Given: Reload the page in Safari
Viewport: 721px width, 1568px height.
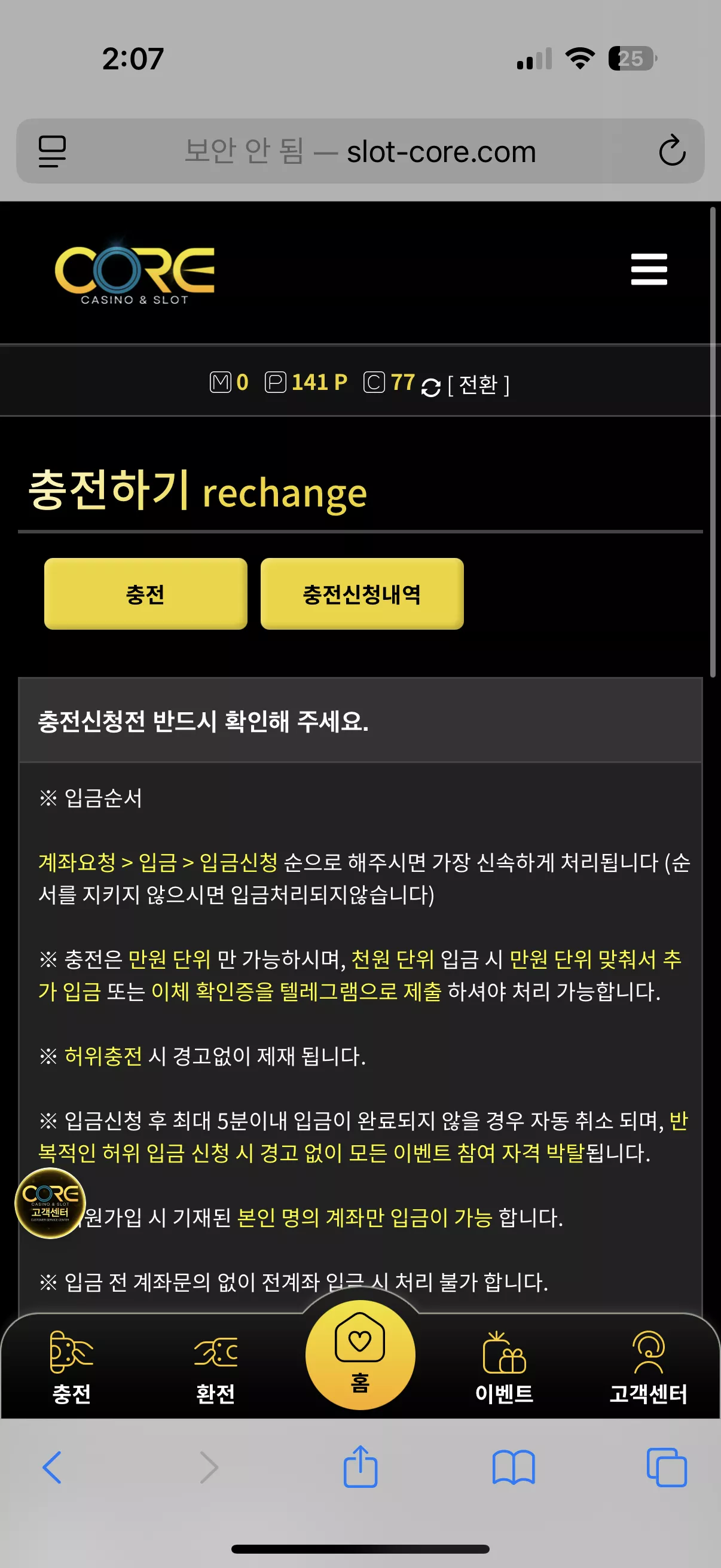Looking at the screenshot, I should 672,150.
